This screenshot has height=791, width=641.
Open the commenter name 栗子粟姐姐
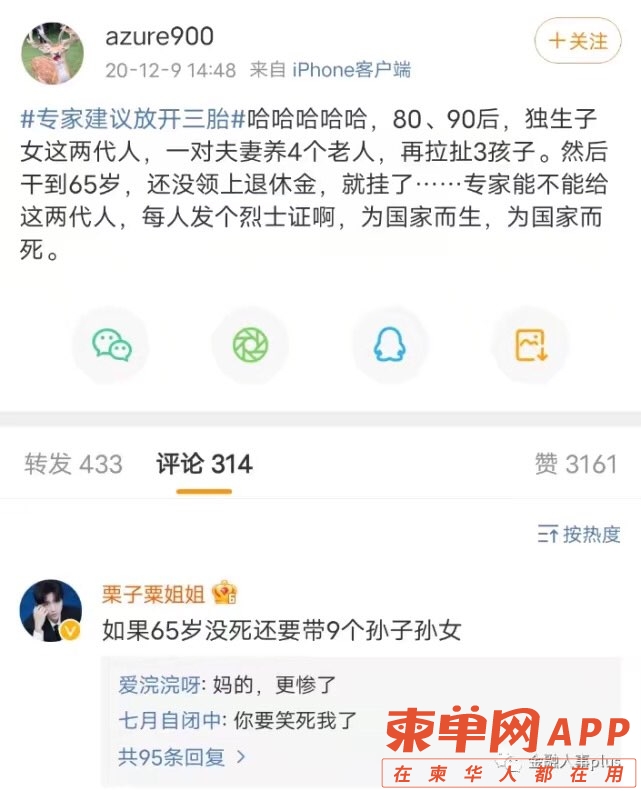[x=153, y=594]
